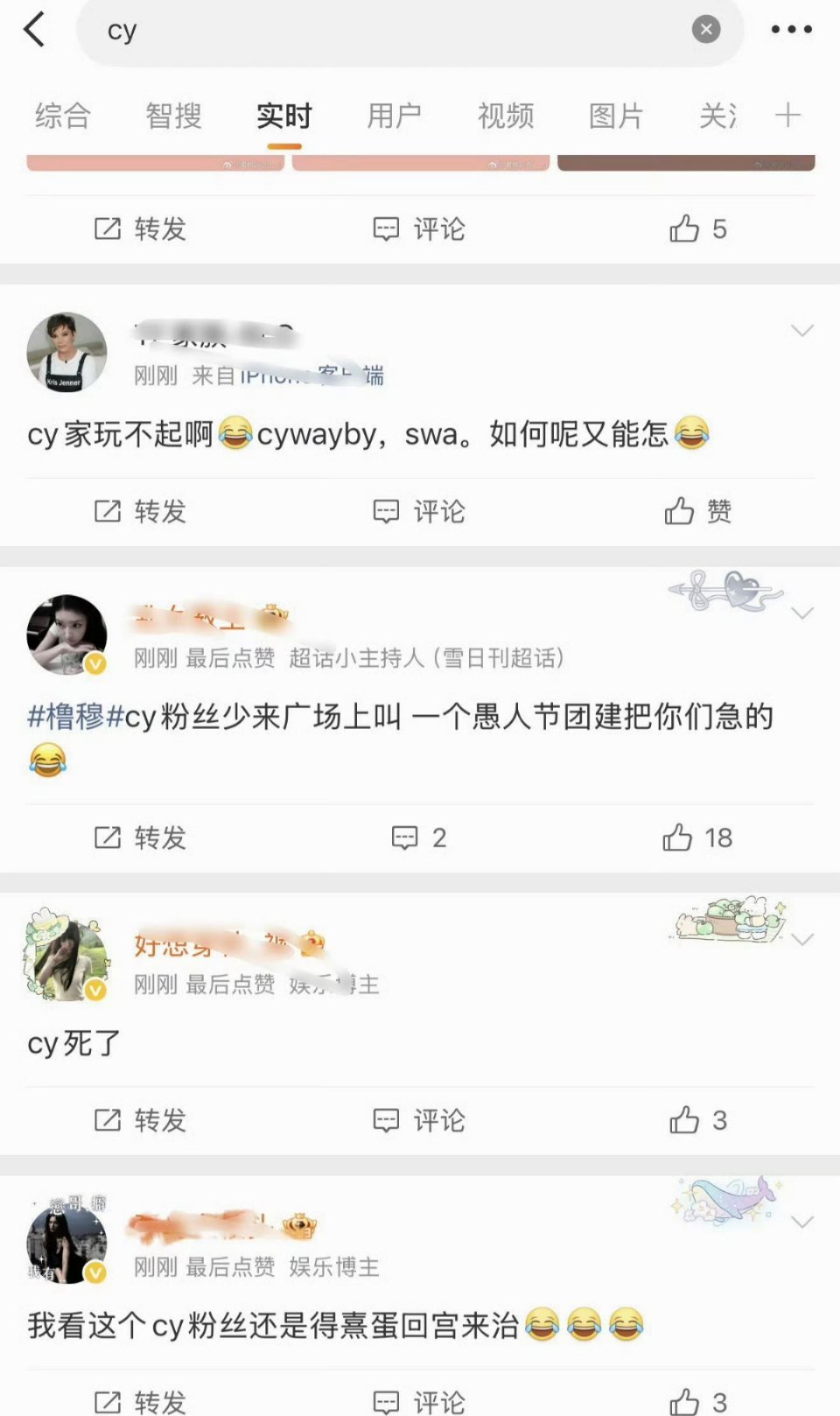Click the verified V badge on the 雪日刊 poster avatar
840x1416 pixels.
click(94, 663)
